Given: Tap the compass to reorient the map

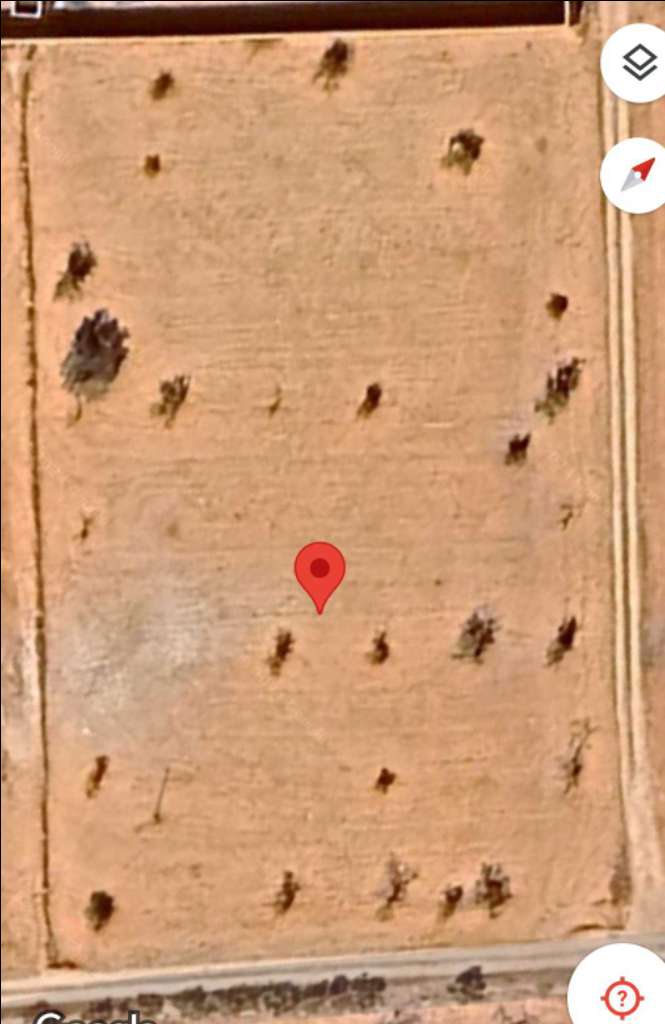Looking at the screenshot, I should pyautogui.click(x=637, y=174).
